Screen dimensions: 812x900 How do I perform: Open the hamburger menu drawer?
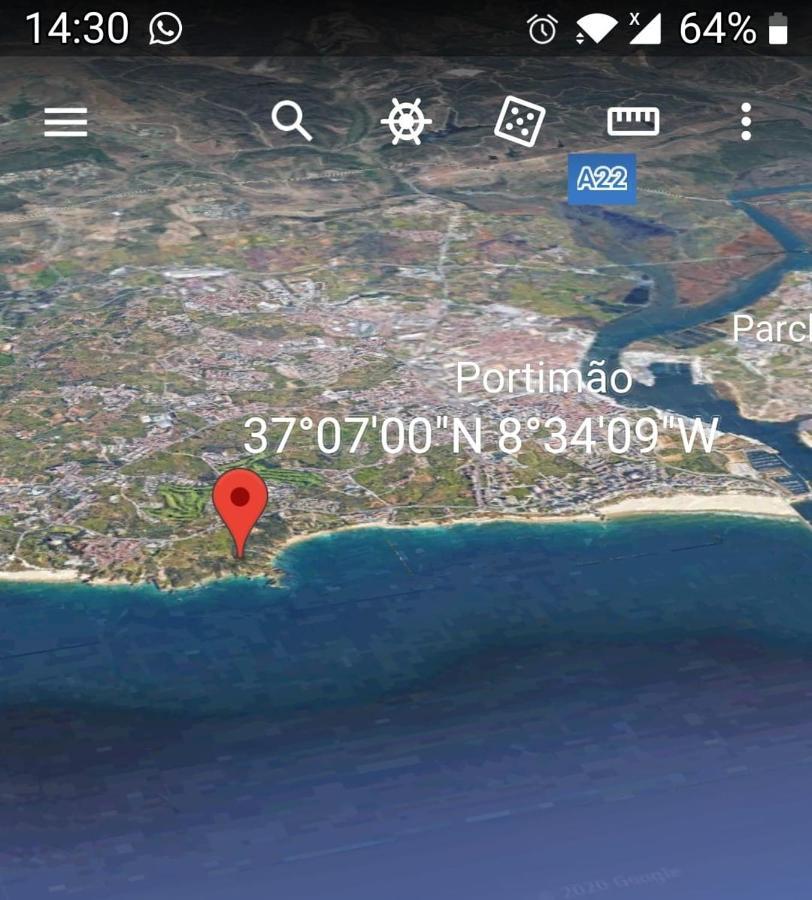(x=66, y=122)
